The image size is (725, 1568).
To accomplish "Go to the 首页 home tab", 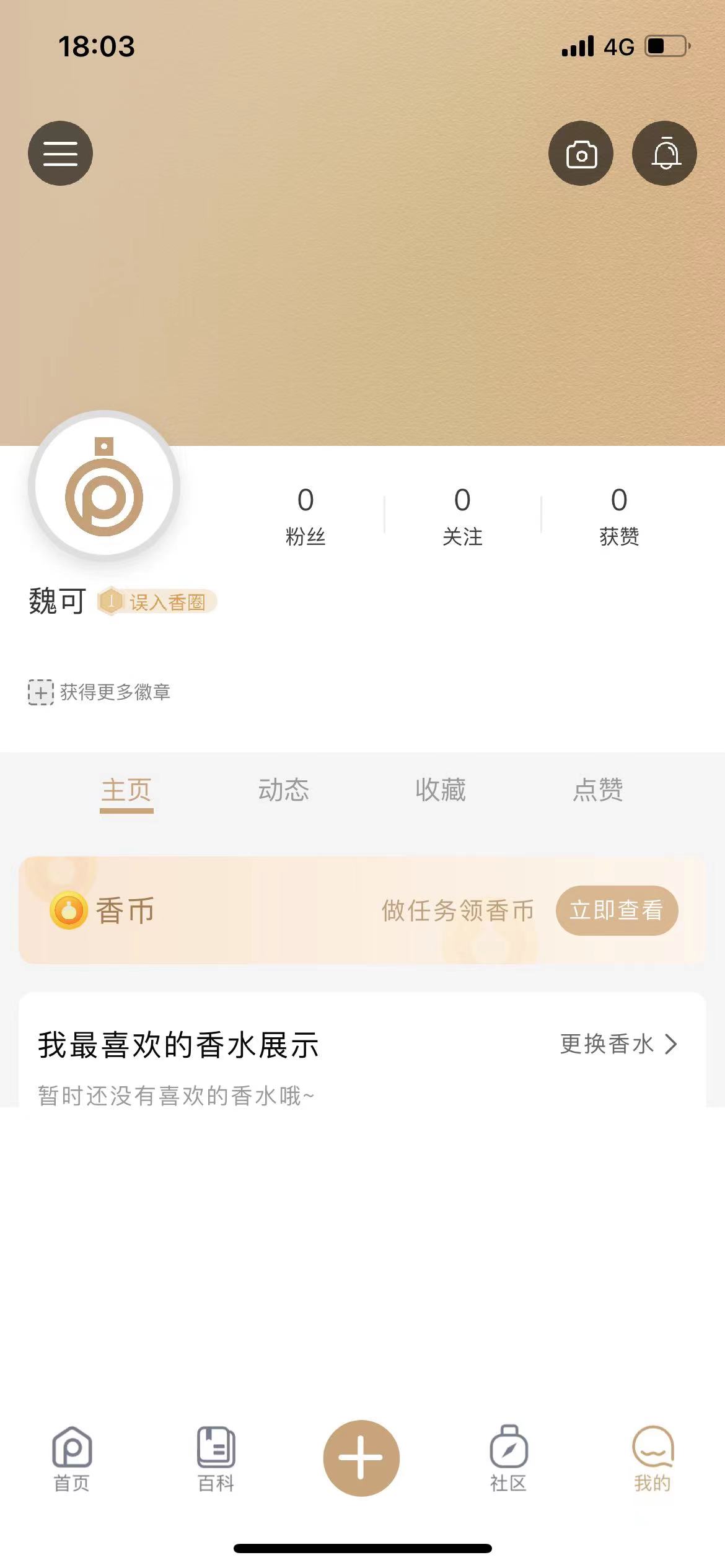I will (x=72, y=1459).
